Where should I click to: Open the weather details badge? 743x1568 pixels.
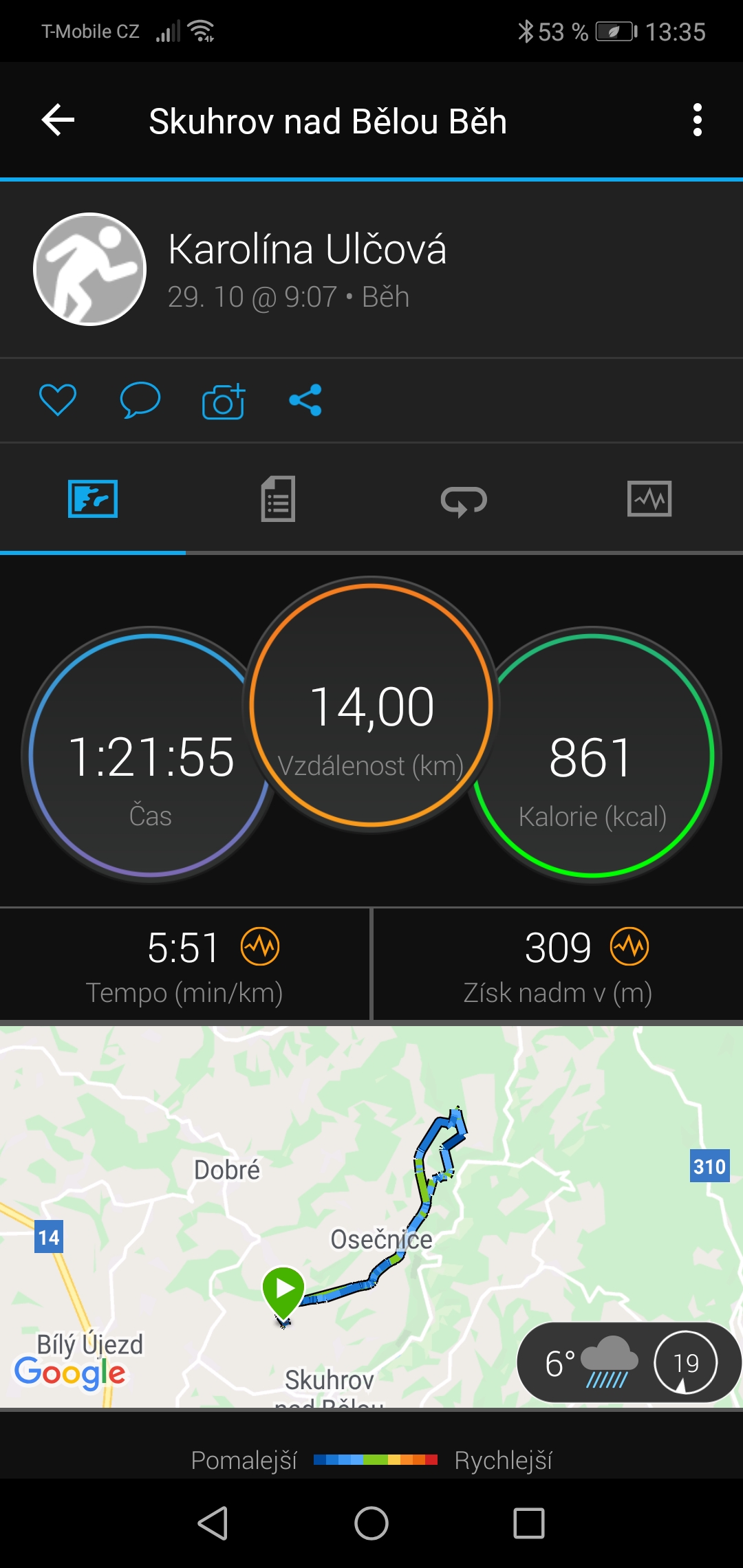click(x=629, y=1362)
